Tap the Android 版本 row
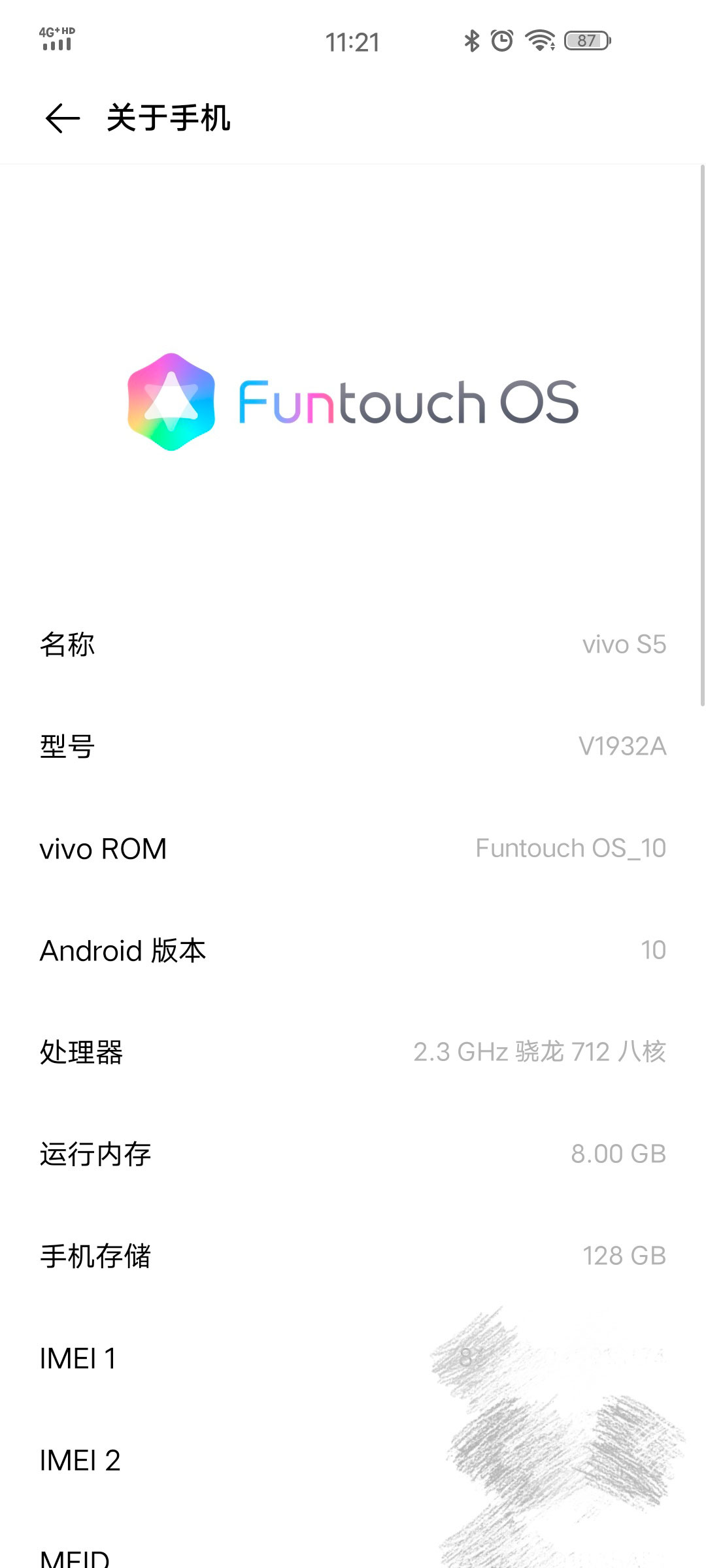 (353, 950)
